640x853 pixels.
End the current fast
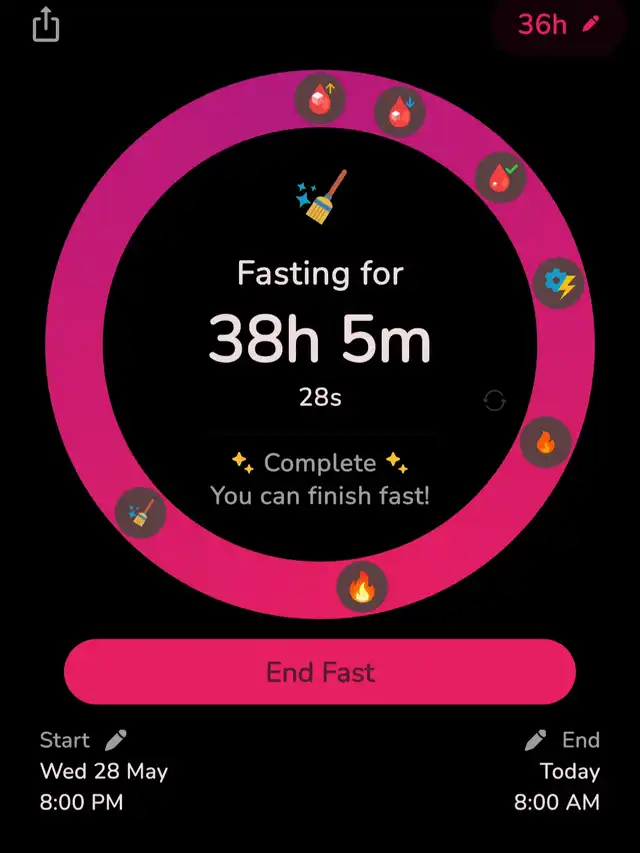pos(320,672)
